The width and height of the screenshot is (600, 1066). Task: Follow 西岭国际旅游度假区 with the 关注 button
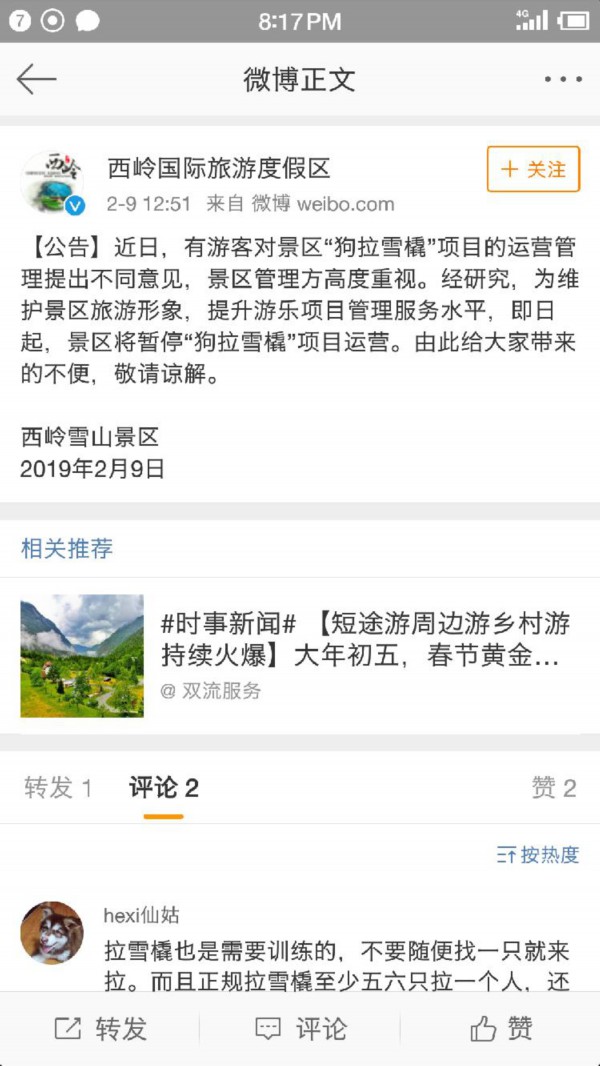tap(533, 169)
